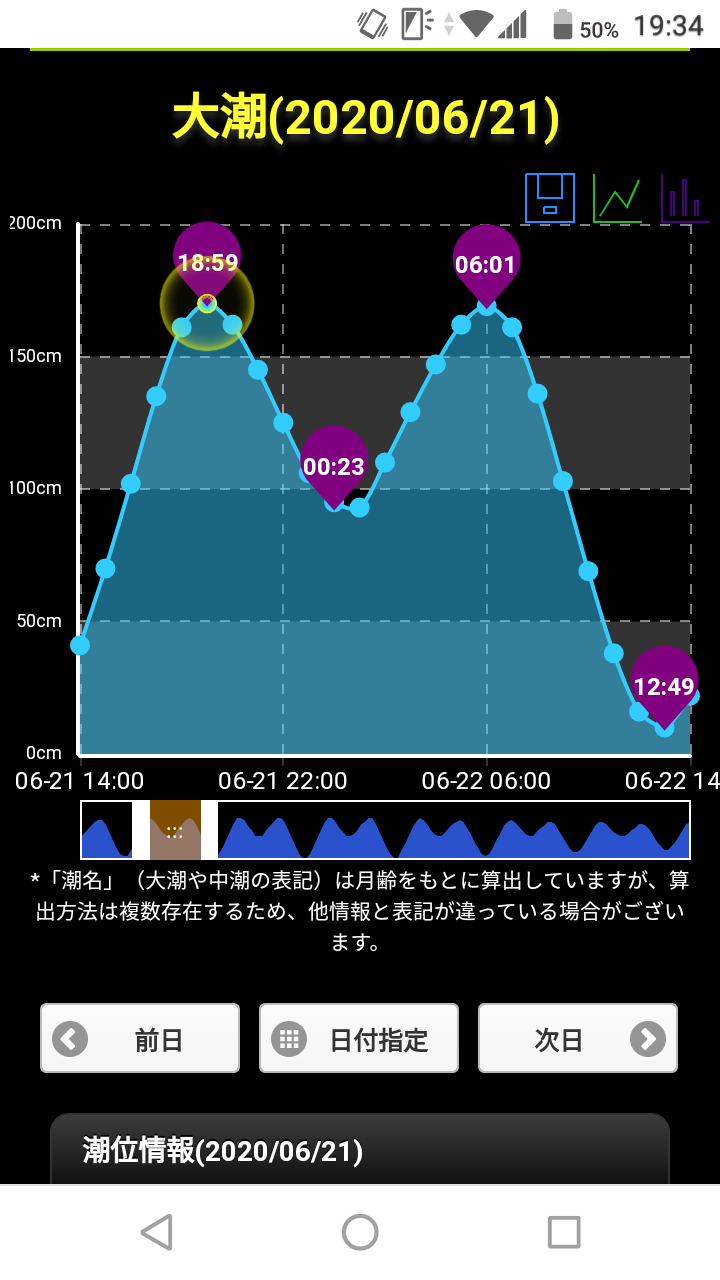Tap the range selector handle on the overview strip

(x=175, y=830)
